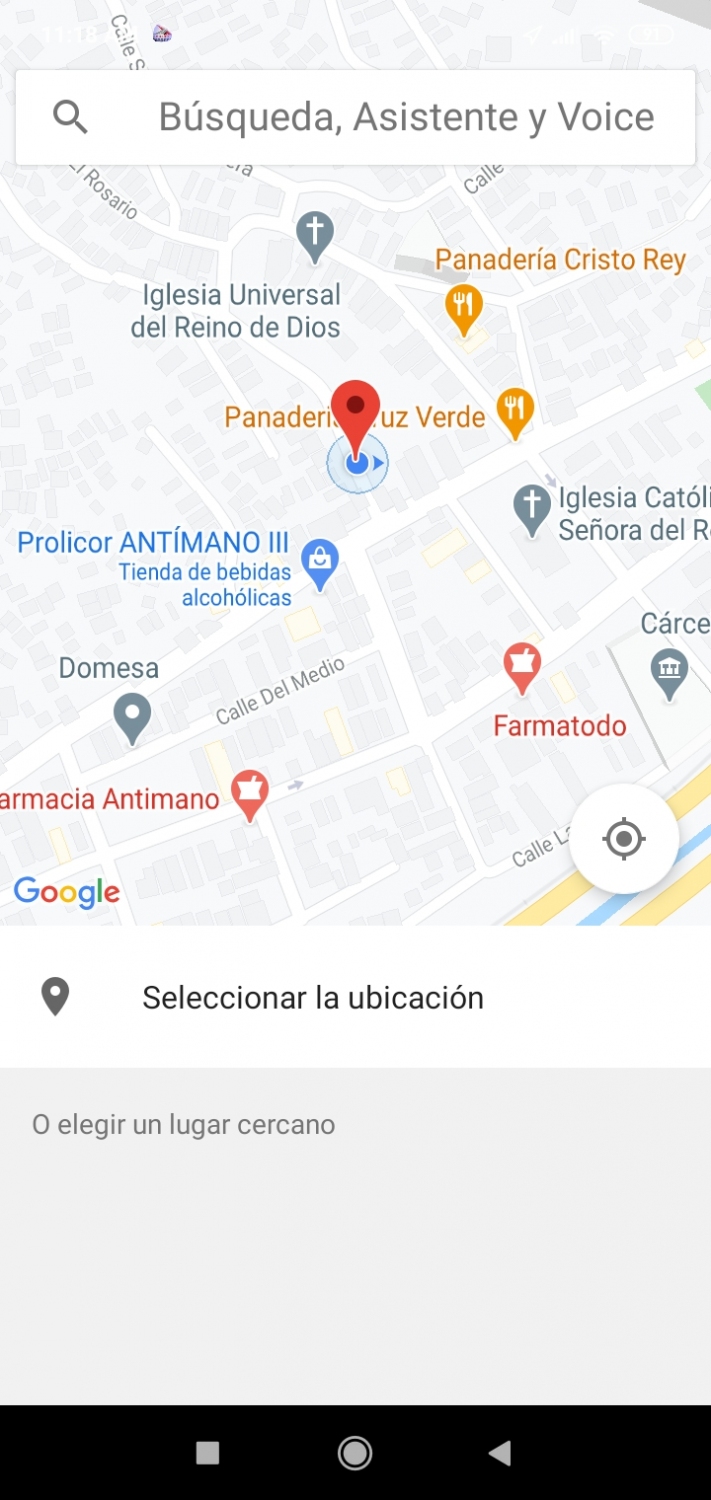The height and width of the screenshot is (1500, 711).
Task: Return to the home screen
Action: click(x=355, y=1453)
